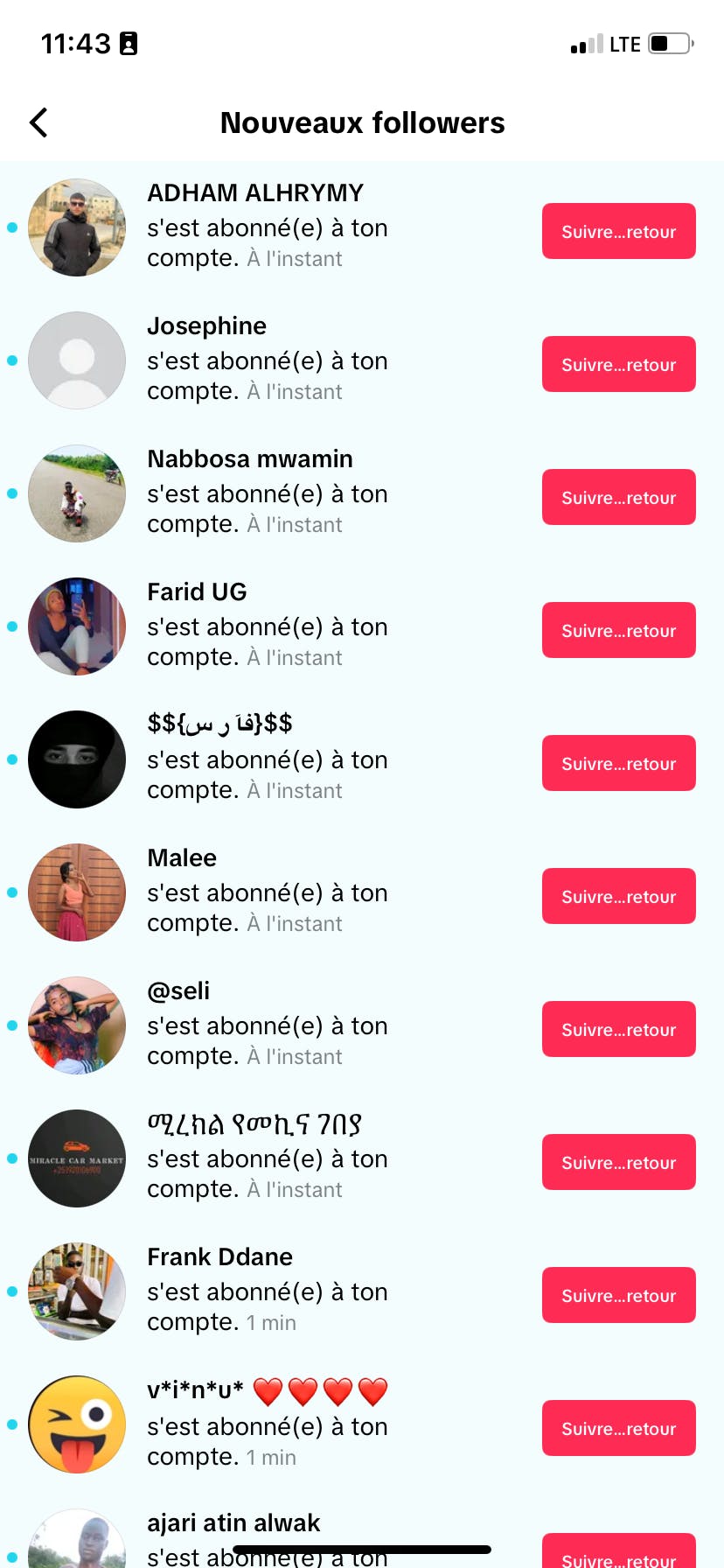
Task: View Josephine's follower notification
Action: click(x=267, y=360)
